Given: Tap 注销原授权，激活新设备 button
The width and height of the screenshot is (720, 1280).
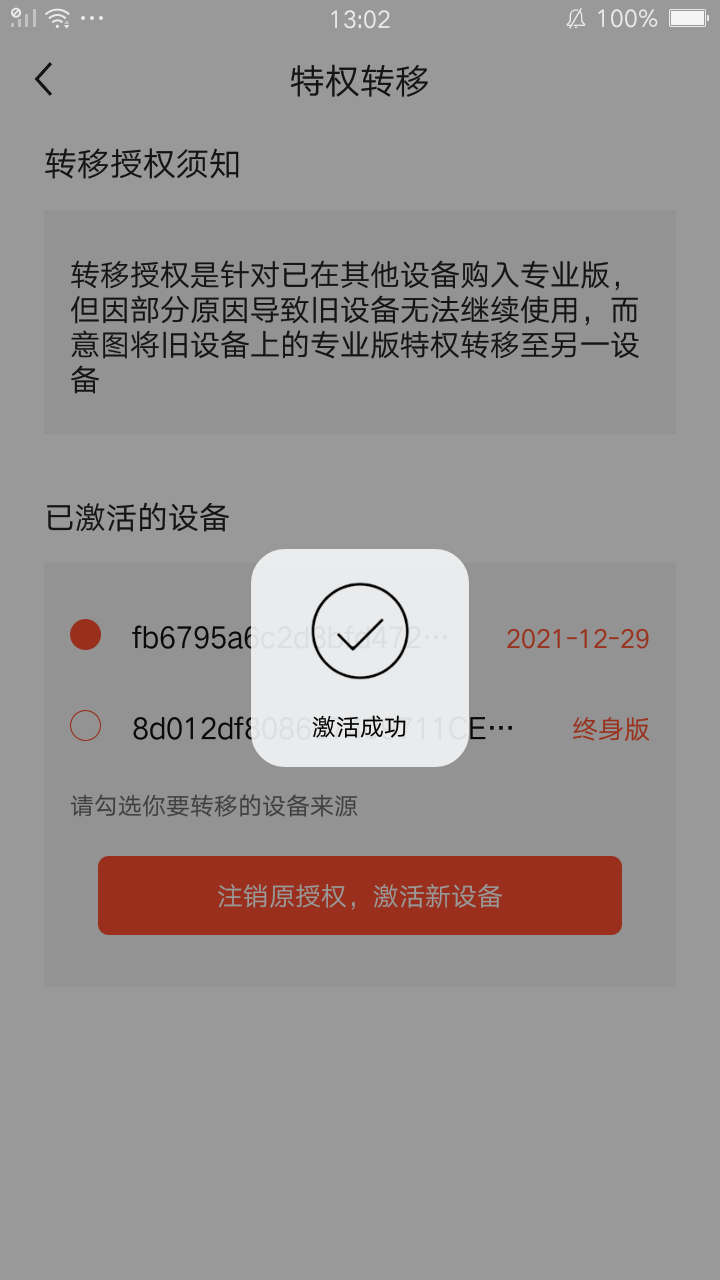Looking at the screenshot, I should point(360,895).
